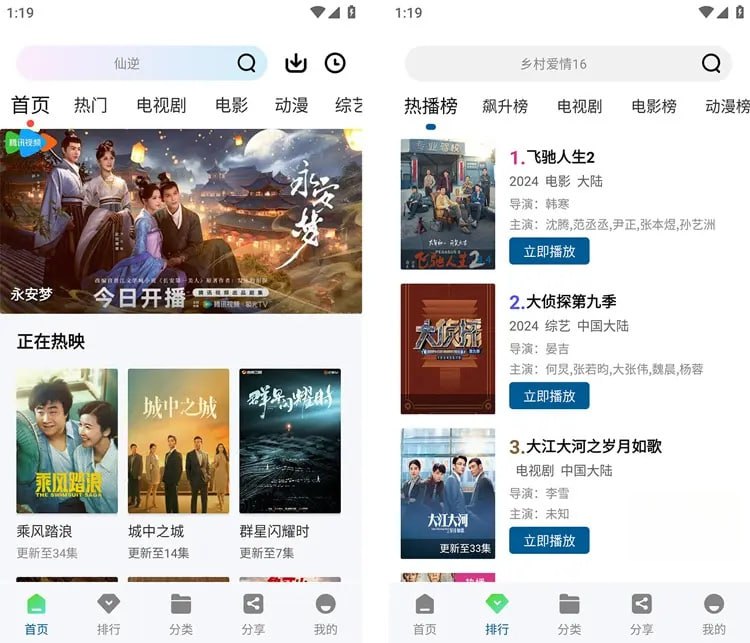The width and height of the screenshot is (750, 643).
Task: Tap the search box showing 乡村爱情16
Action: pyautogui.click(x=553, y=64)
